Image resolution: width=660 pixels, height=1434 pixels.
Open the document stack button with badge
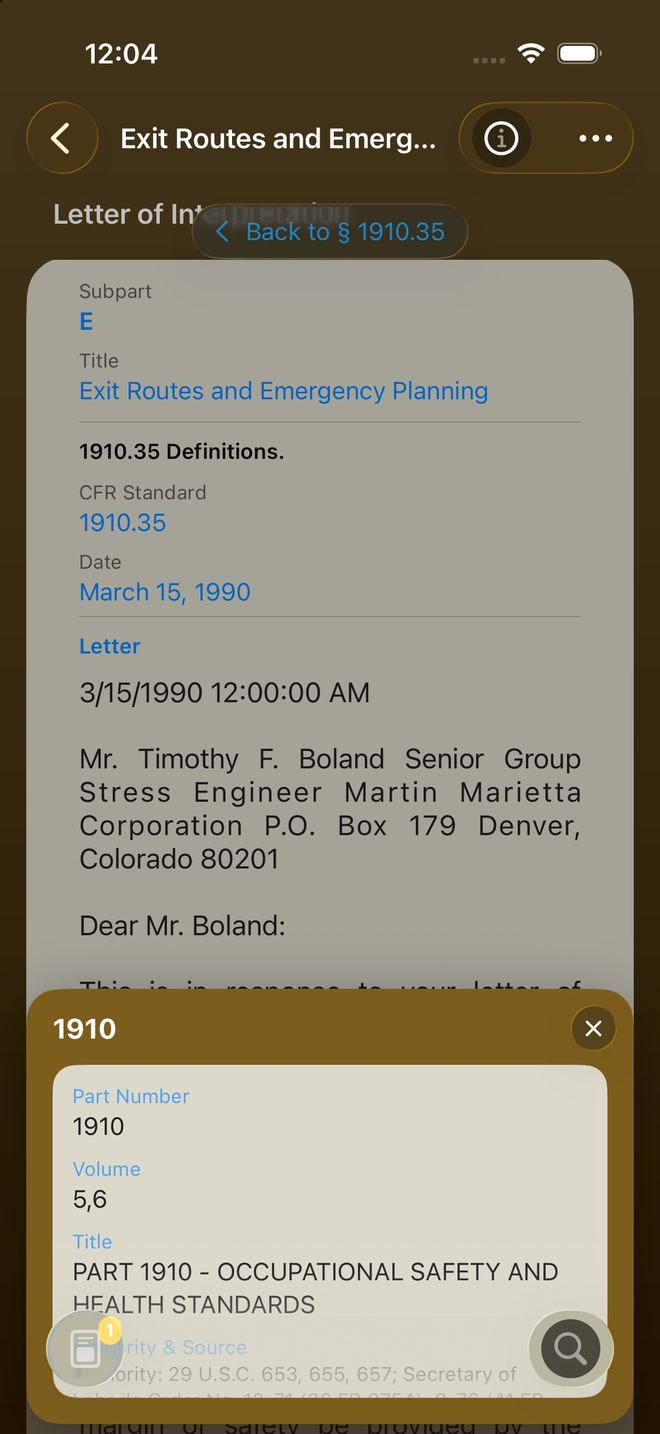tap(86, 1349)
